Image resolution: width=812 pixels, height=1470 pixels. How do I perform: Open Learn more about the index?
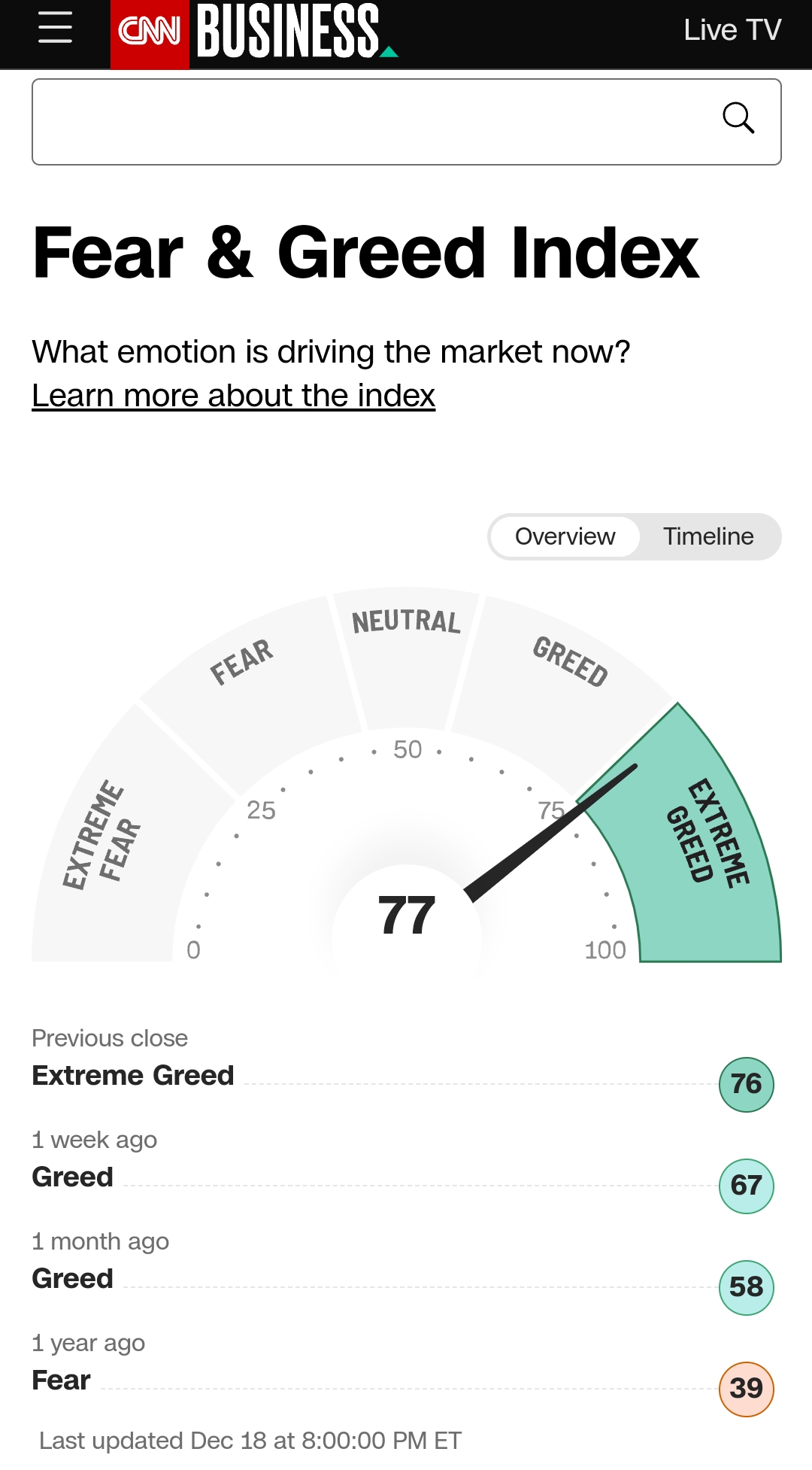(x=233, y=396)
